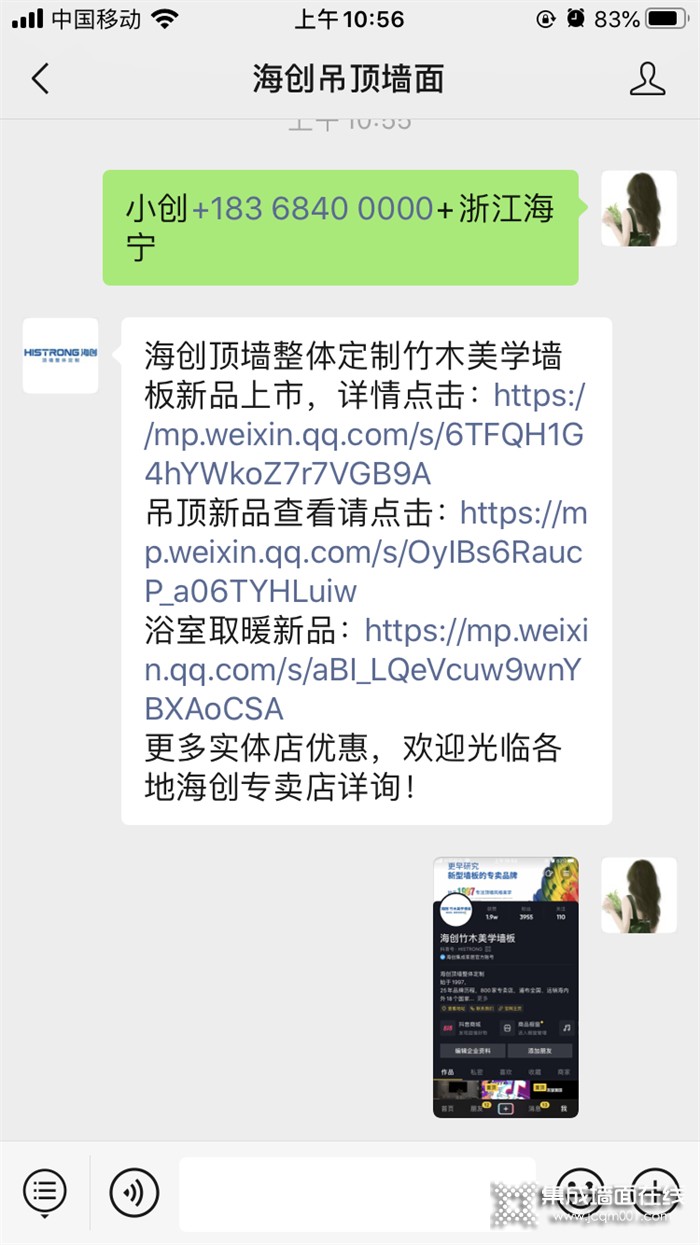Tap the phone number +183 6840 0000
This screenshot has width=700, height=1245.
click(313, 209)
